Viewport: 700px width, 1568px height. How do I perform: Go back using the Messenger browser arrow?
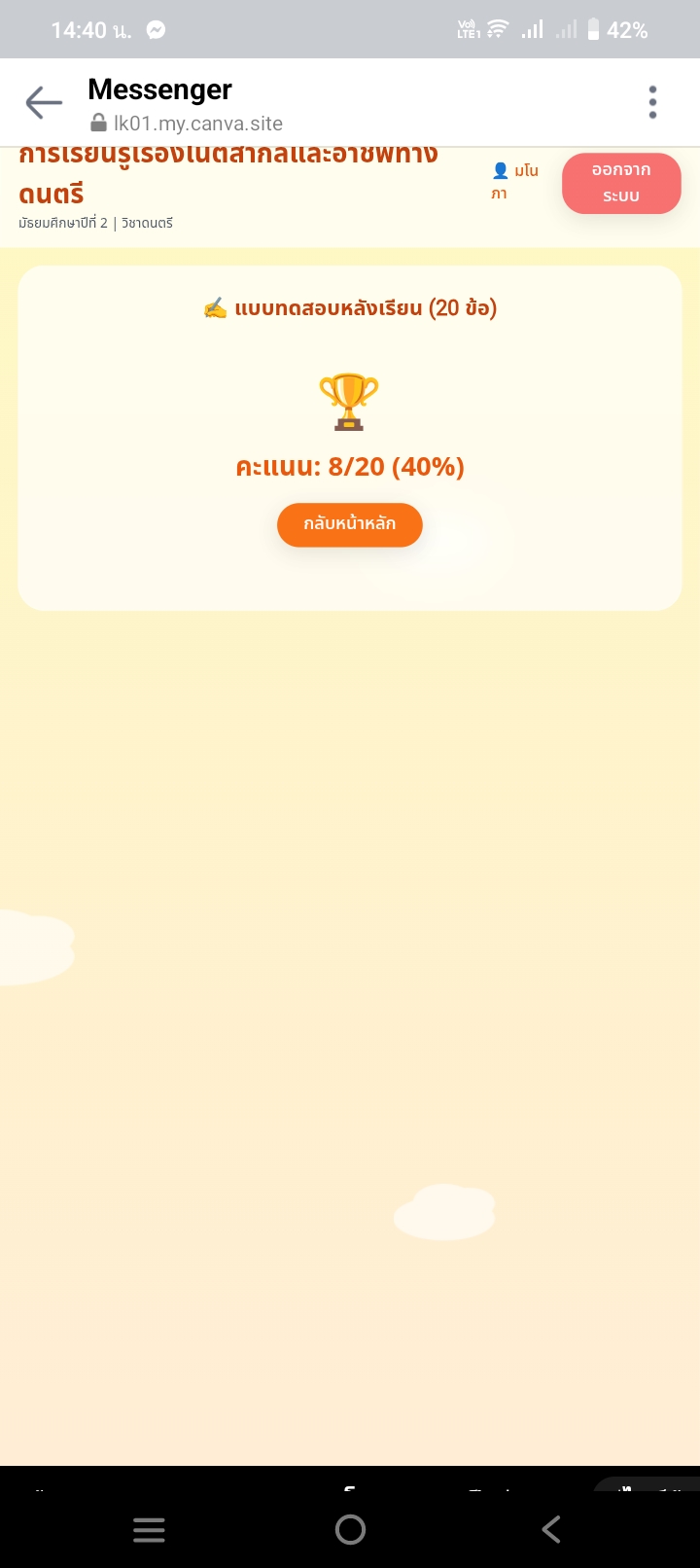coord(44,102)
